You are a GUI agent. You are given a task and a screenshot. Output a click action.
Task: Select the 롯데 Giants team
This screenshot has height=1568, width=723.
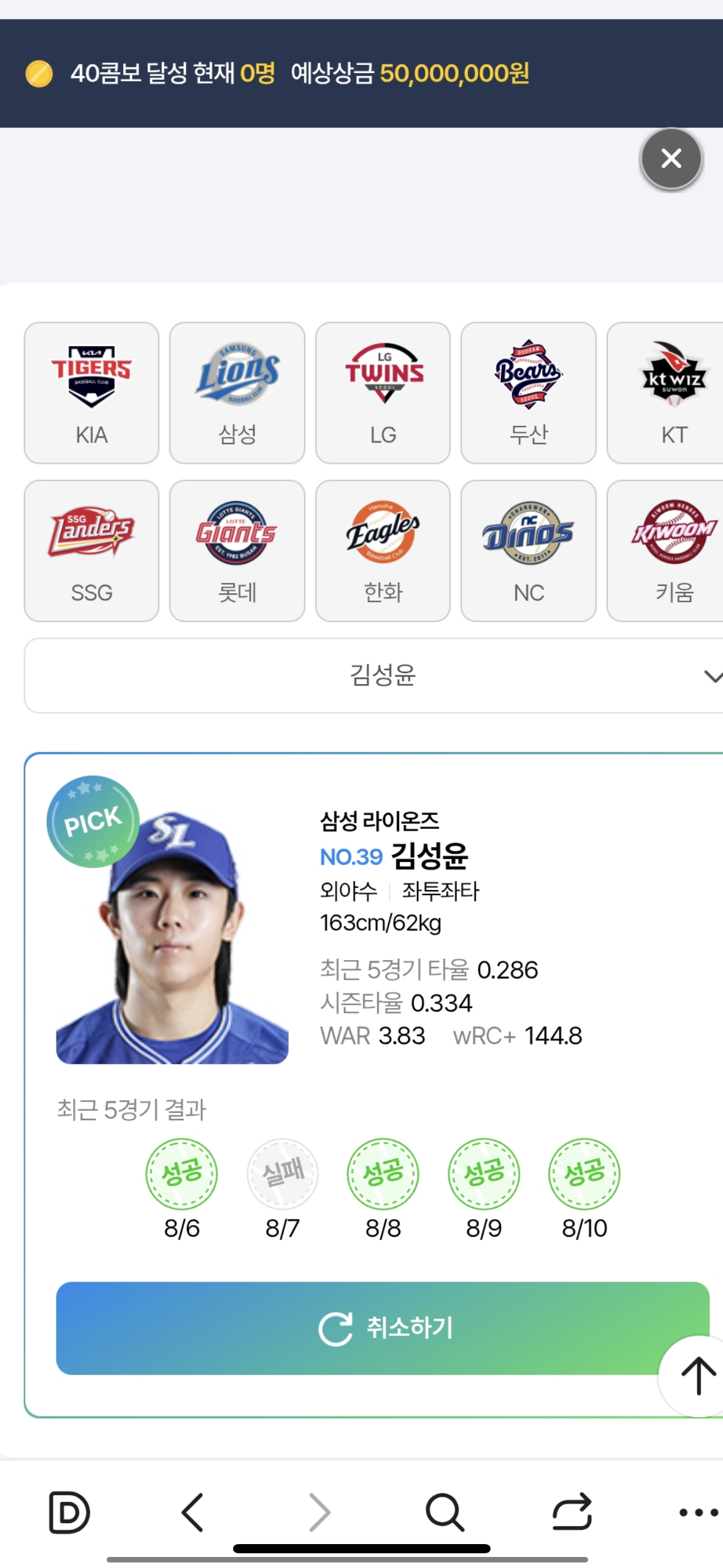pos(237,550)
